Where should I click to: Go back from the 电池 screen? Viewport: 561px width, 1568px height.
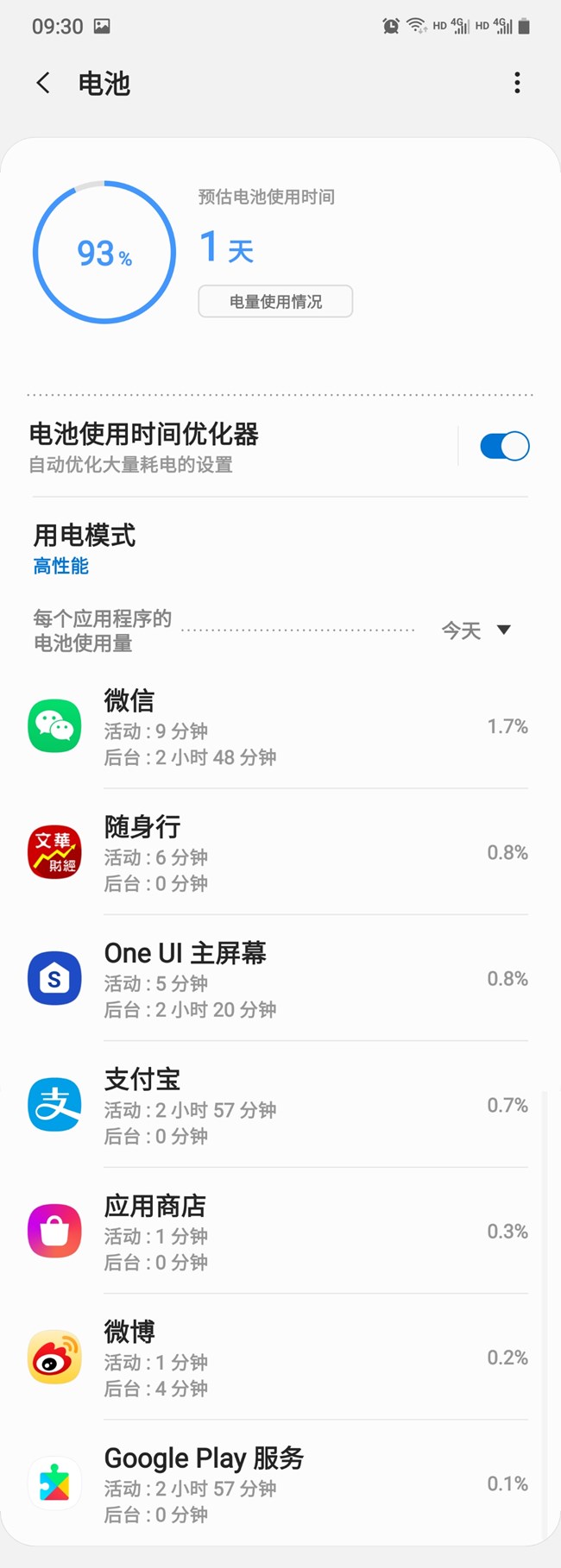tap(43, 83)
